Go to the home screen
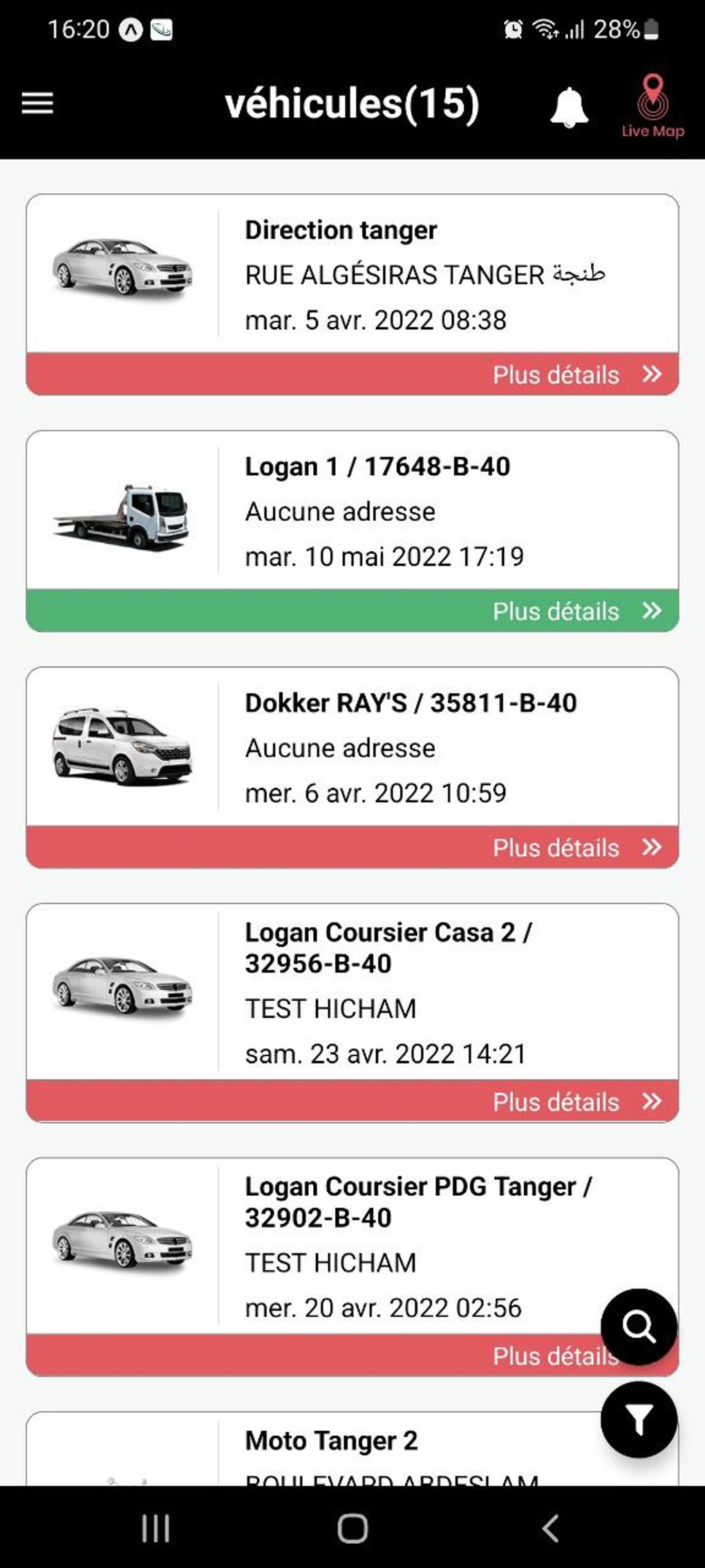Viewport: 705px width, 1568px height. pyautogui.click(x=352, y=1528)
